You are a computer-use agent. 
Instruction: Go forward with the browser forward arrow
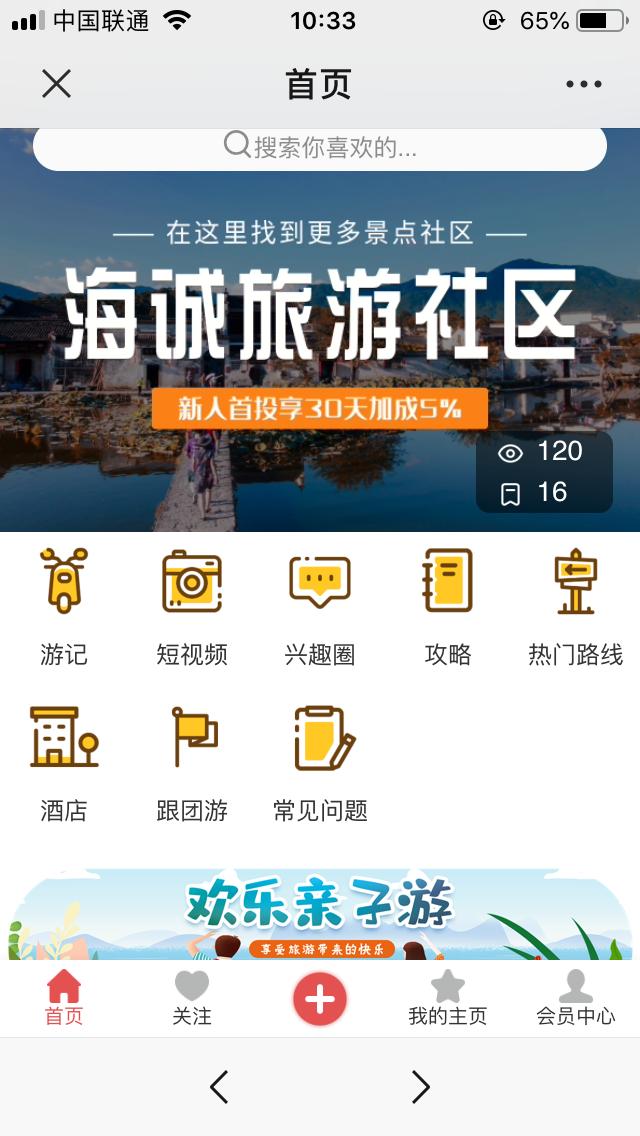click(421, 1087)
